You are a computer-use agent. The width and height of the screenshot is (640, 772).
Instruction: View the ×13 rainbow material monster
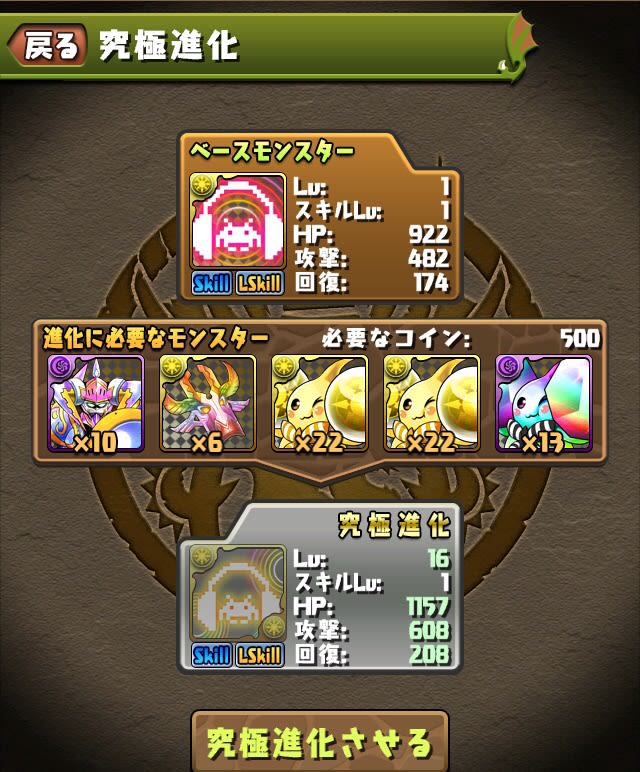coord(544,404)
